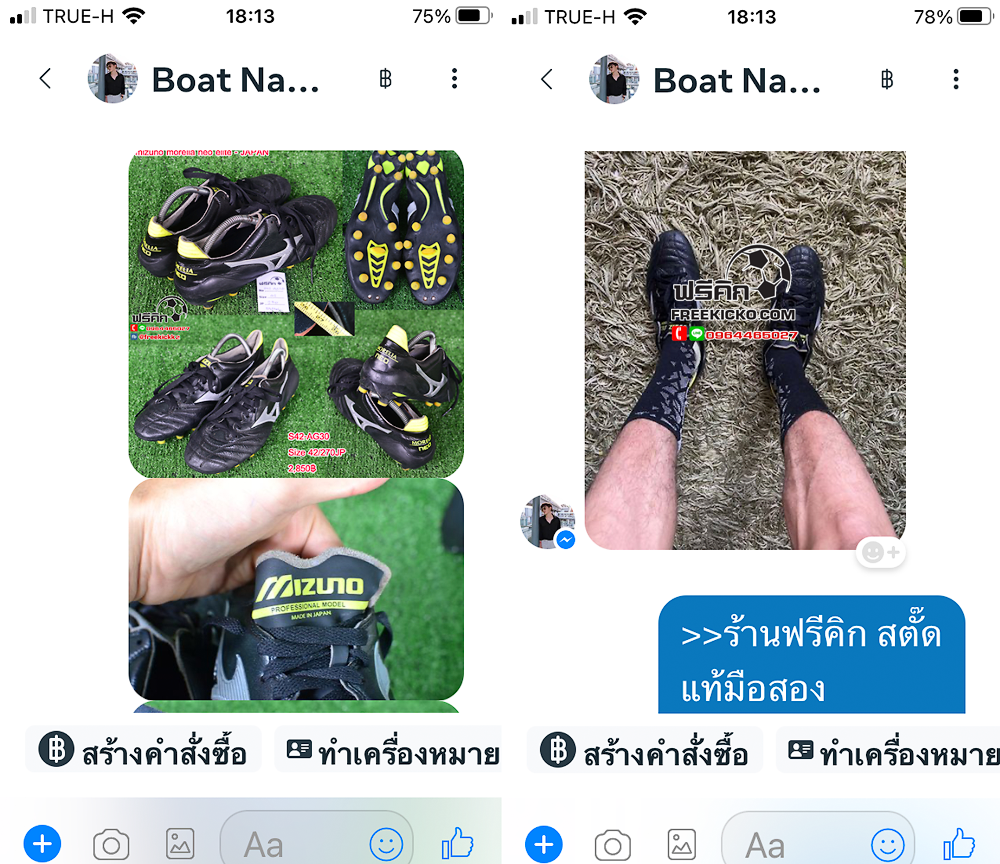Open emoji picker in field under blue bubble
This screenshot has height=864, width=1000.
[x=887, y=845]
